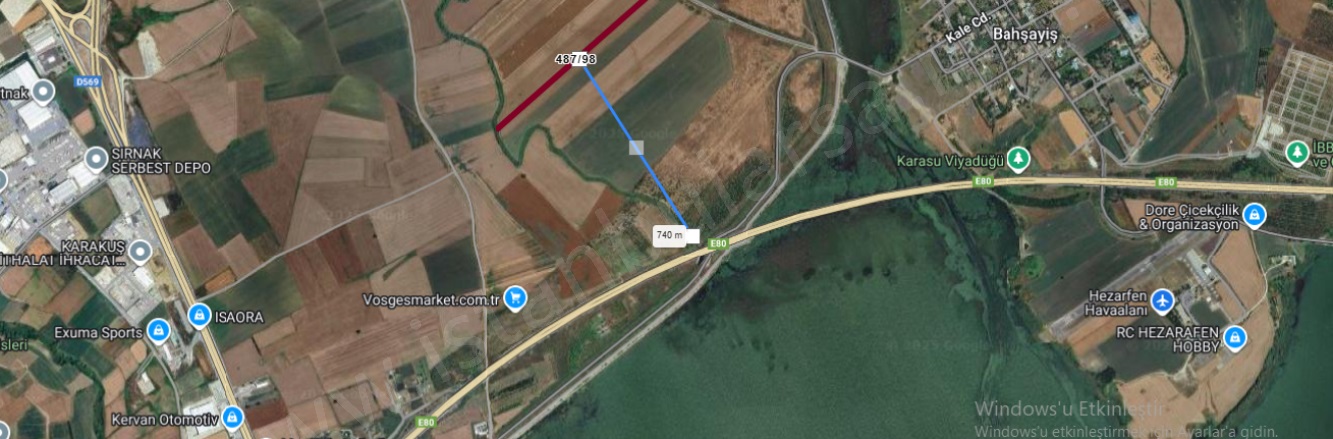Image resolution: width=1333 pixels, height=439 pixels.
Task: Tap the Exuma Sports store marker
Action: coord(158,331)
